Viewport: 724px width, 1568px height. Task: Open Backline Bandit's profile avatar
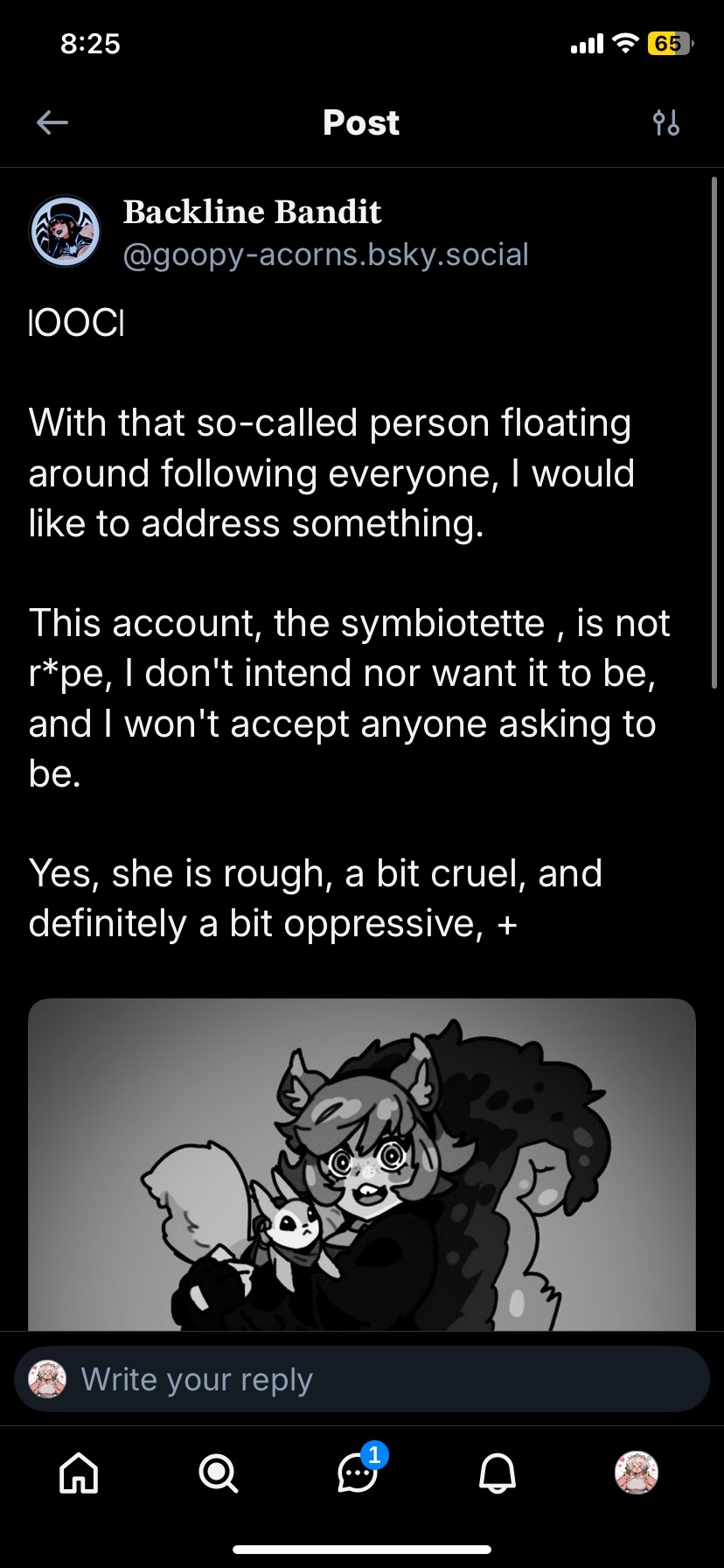tap(66, 232)
